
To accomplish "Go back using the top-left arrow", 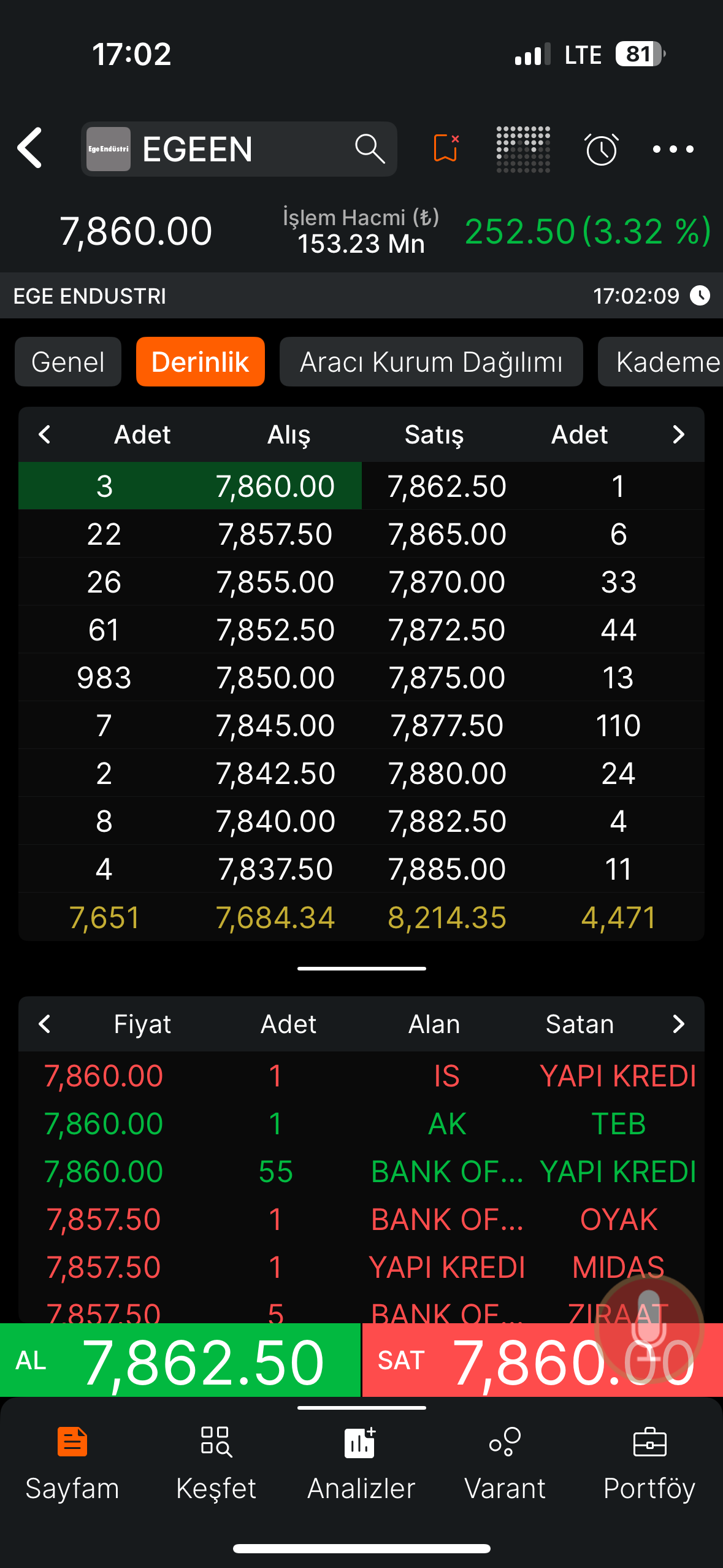I will pyautogui.click(x=30, y=148).
